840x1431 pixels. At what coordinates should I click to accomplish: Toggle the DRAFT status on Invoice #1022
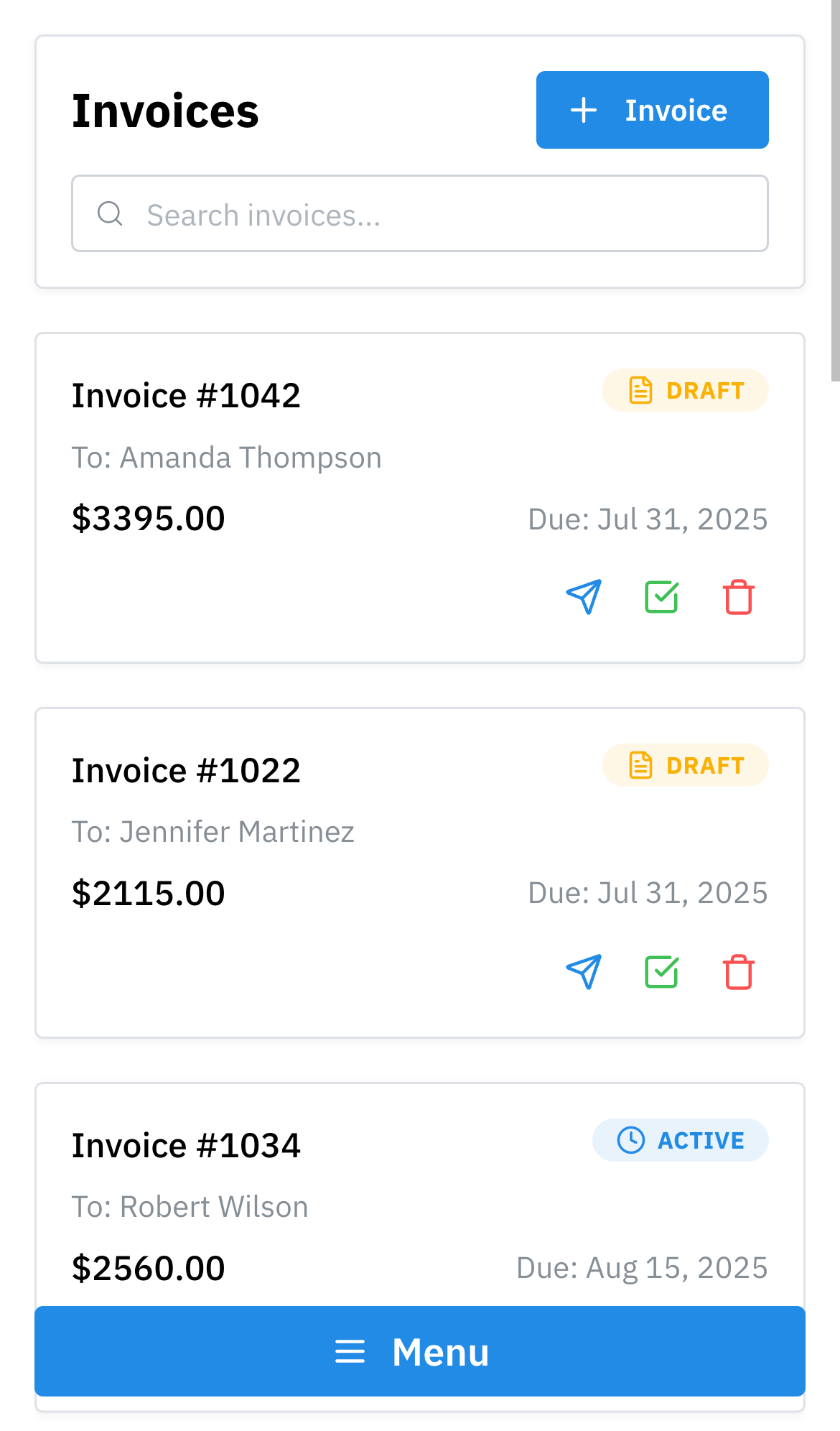click(x=684, y=765)
